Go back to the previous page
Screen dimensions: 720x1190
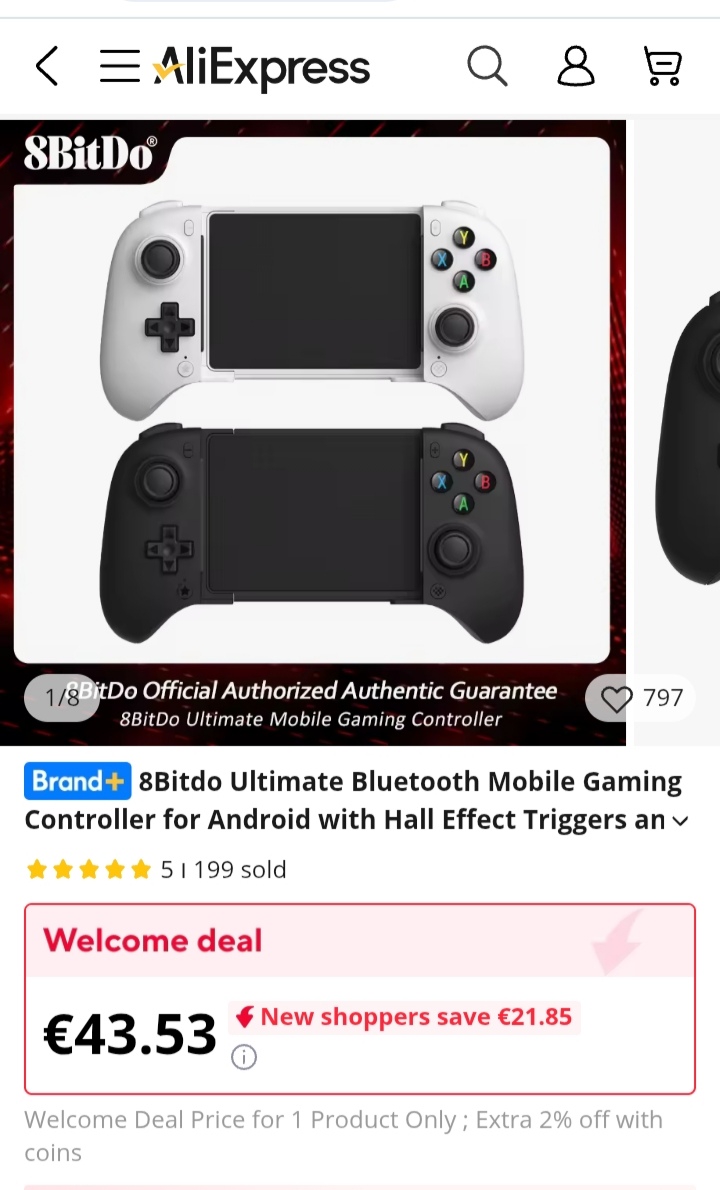pos(47,67)
